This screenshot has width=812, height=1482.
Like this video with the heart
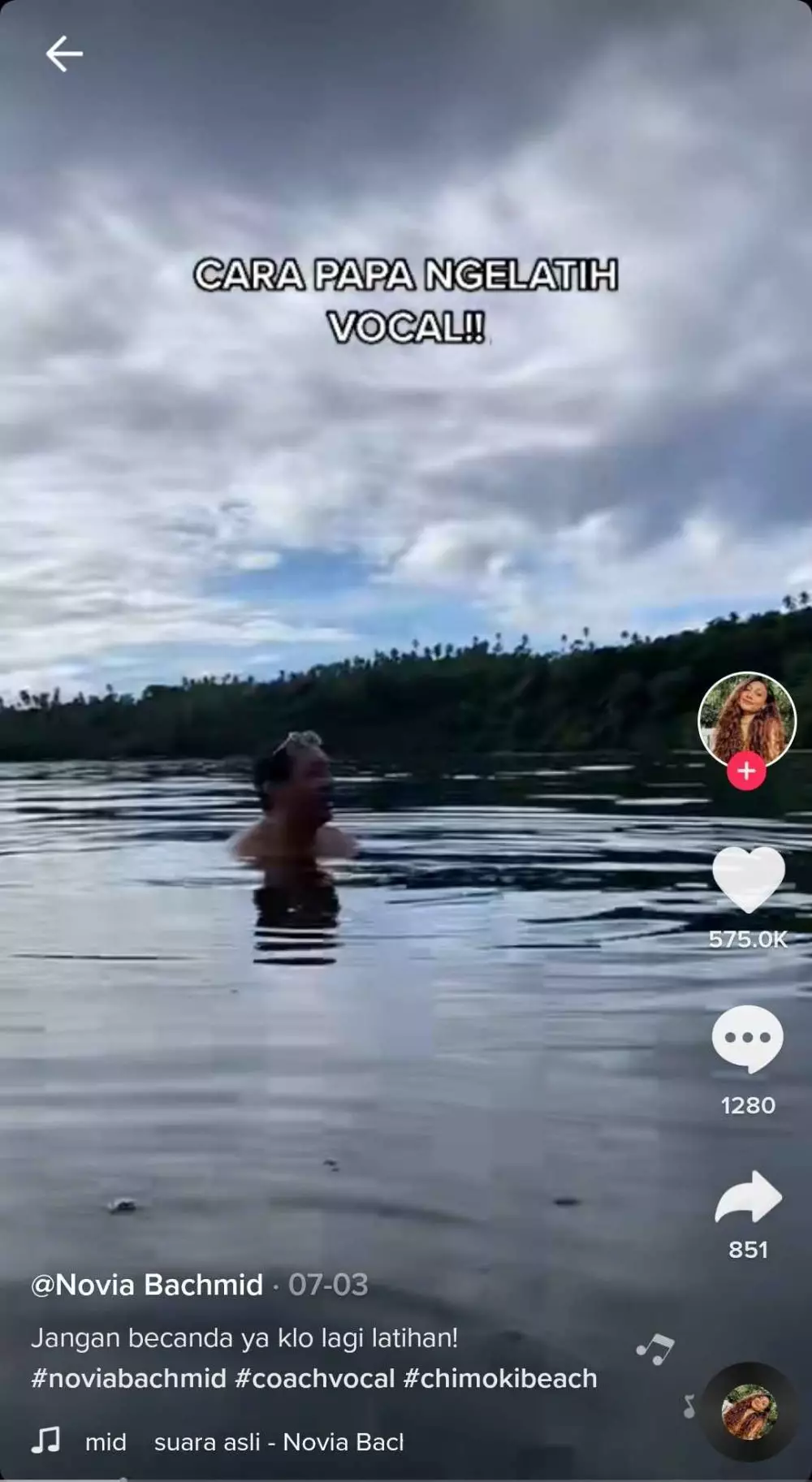(748, 879)
